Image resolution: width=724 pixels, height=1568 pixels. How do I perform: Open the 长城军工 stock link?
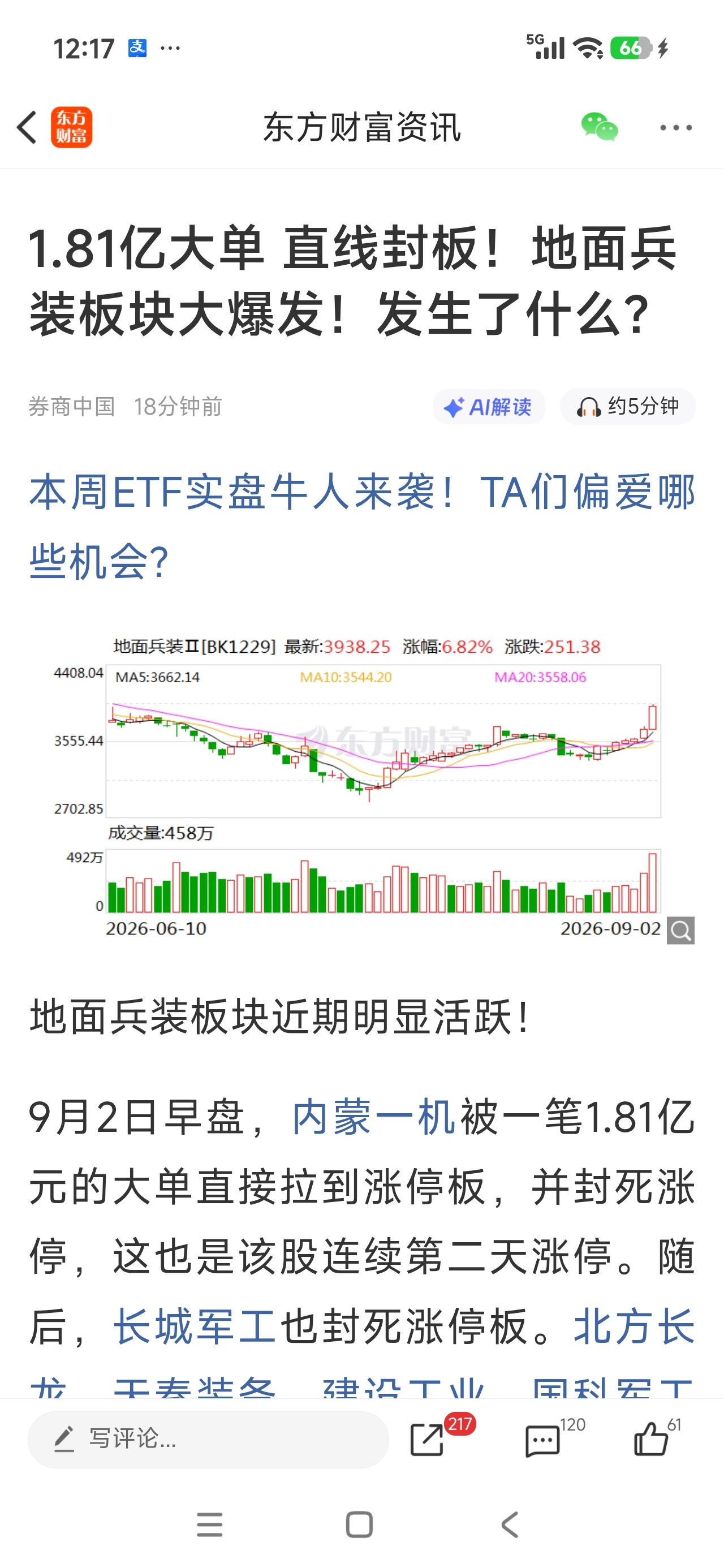coord(195,1325)
